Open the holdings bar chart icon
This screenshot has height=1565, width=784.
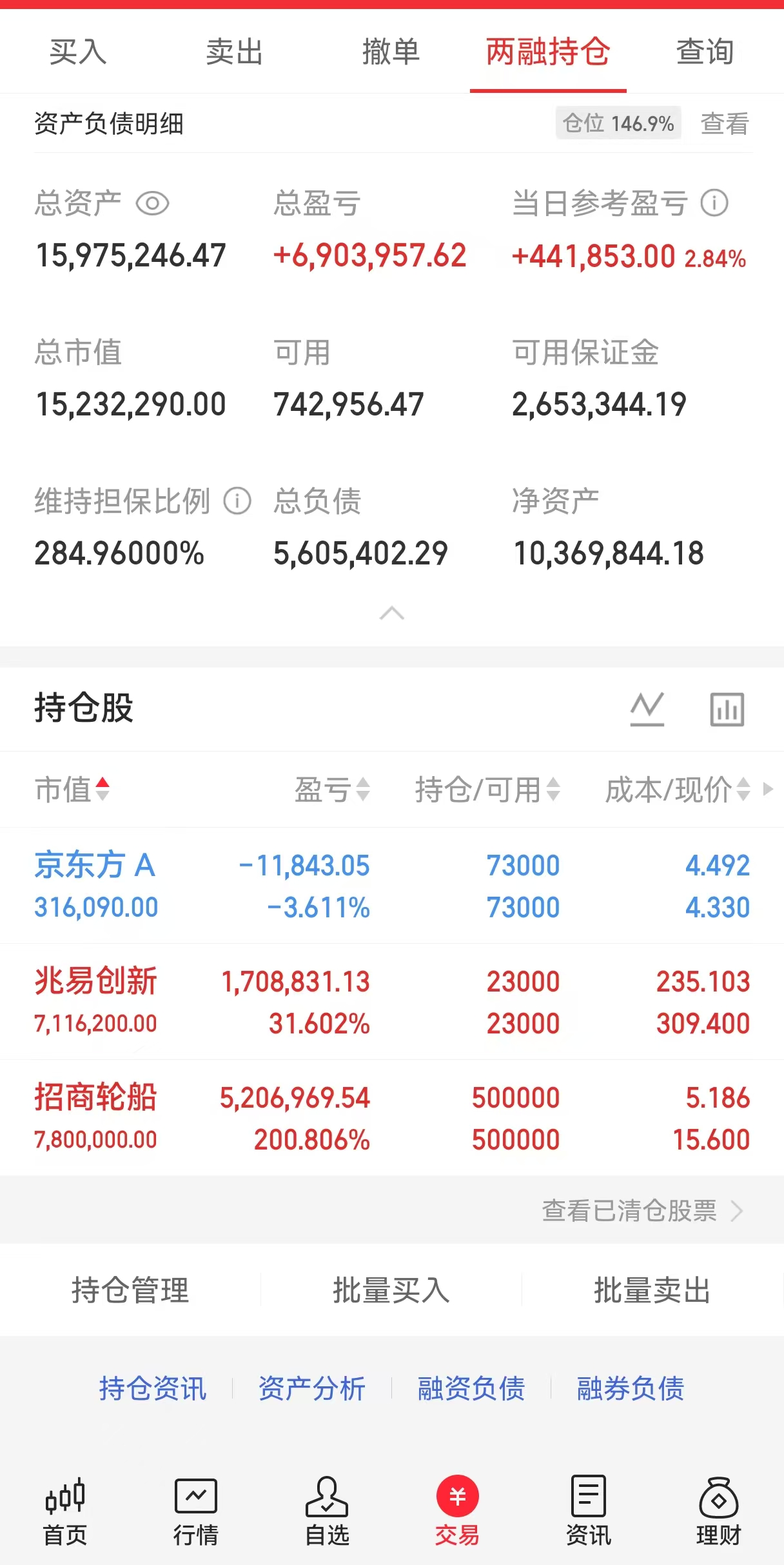pyautogui.click(x=727, y=709)
